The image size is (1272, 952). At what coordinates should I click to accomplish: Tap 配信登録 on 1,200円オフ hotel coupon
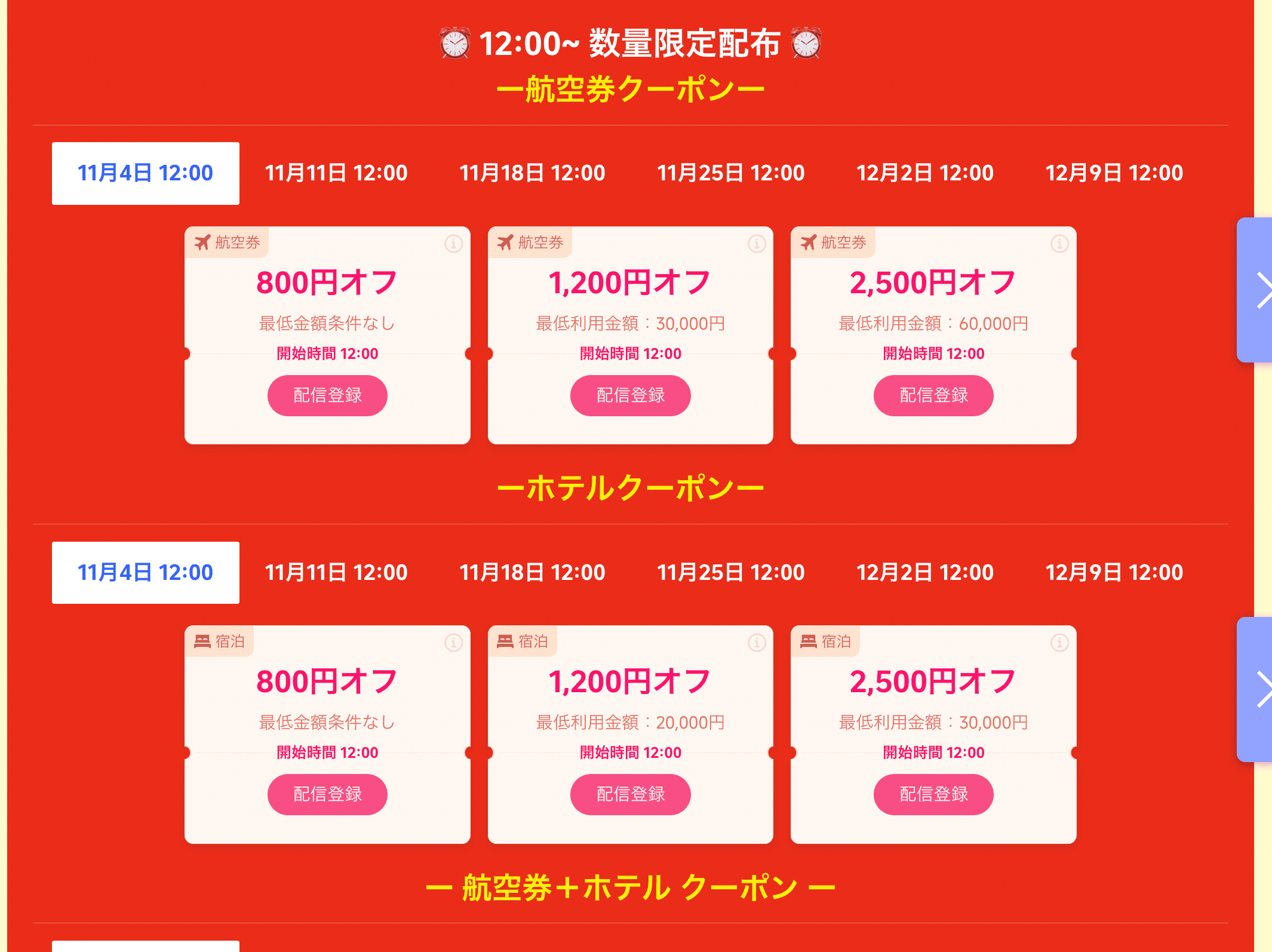point(630,794)
